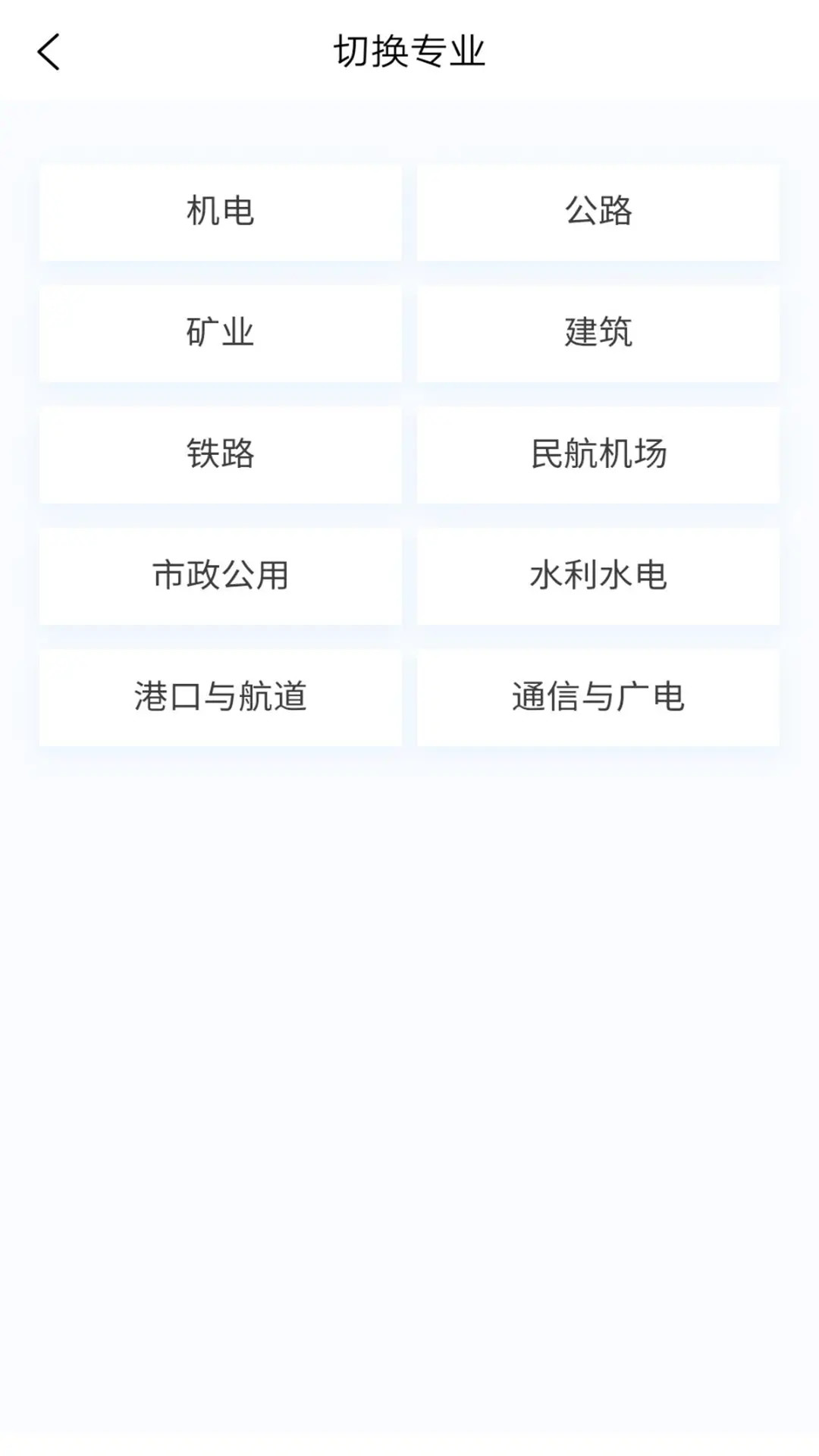Select the 市政公用 (Municipal Utilities) major
The image size is (819, 1456).
pyautogui.click(x=221, y=576)
